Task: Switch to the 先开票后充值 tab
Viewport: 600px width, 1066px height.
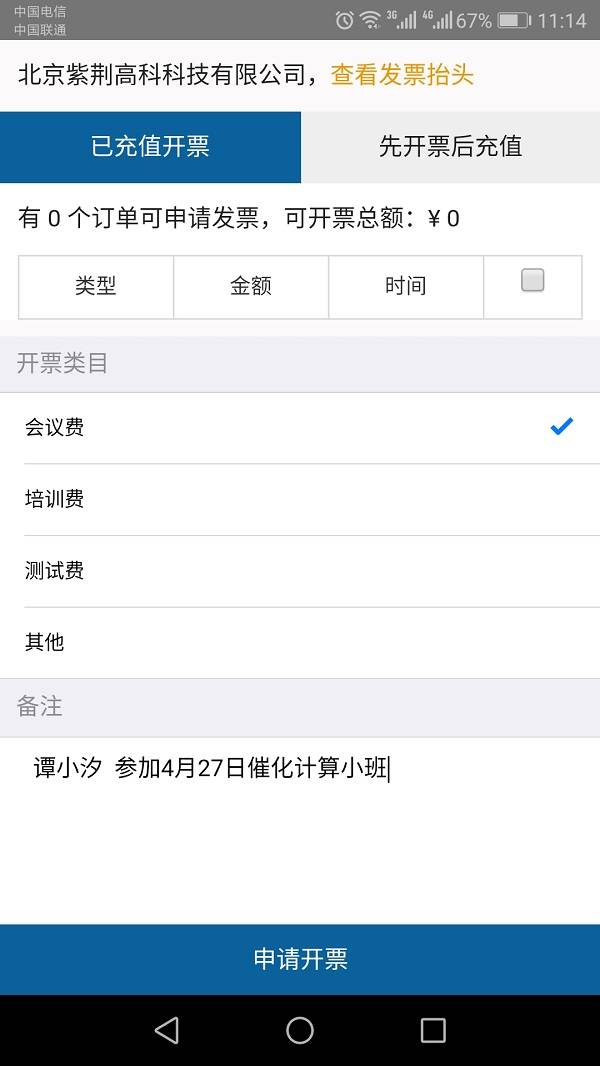Action: point(450,147)
